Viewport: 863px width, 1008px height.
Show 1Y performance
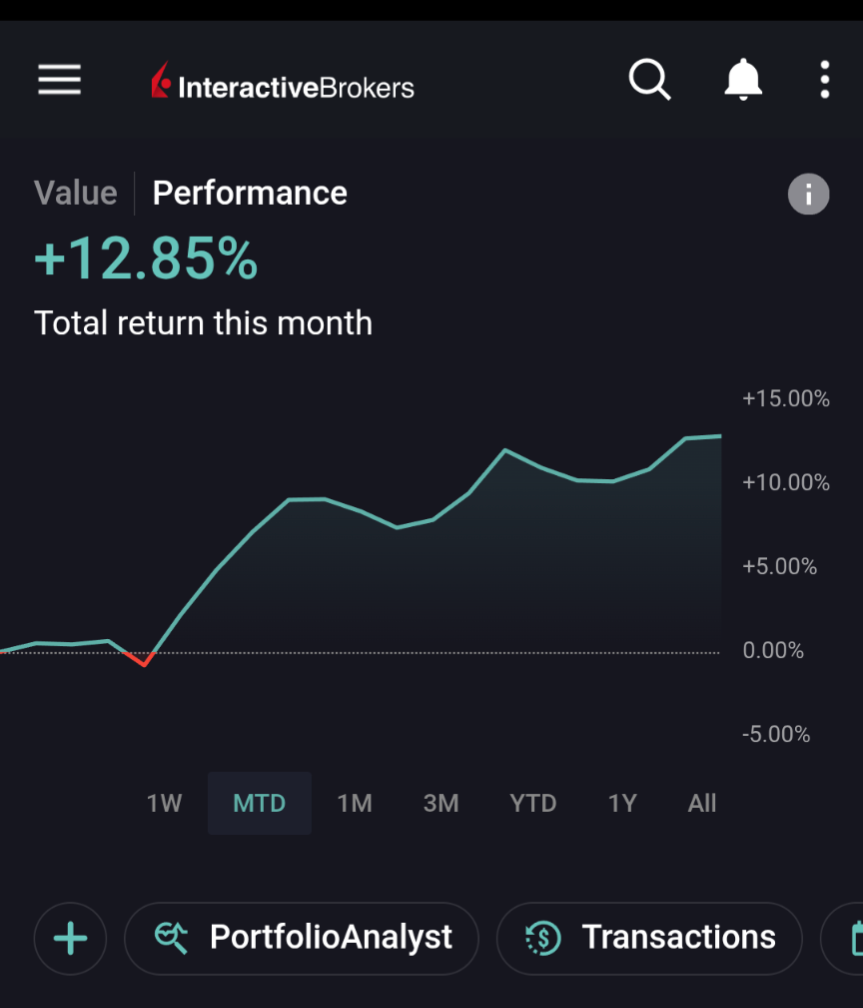click(622, 803)
